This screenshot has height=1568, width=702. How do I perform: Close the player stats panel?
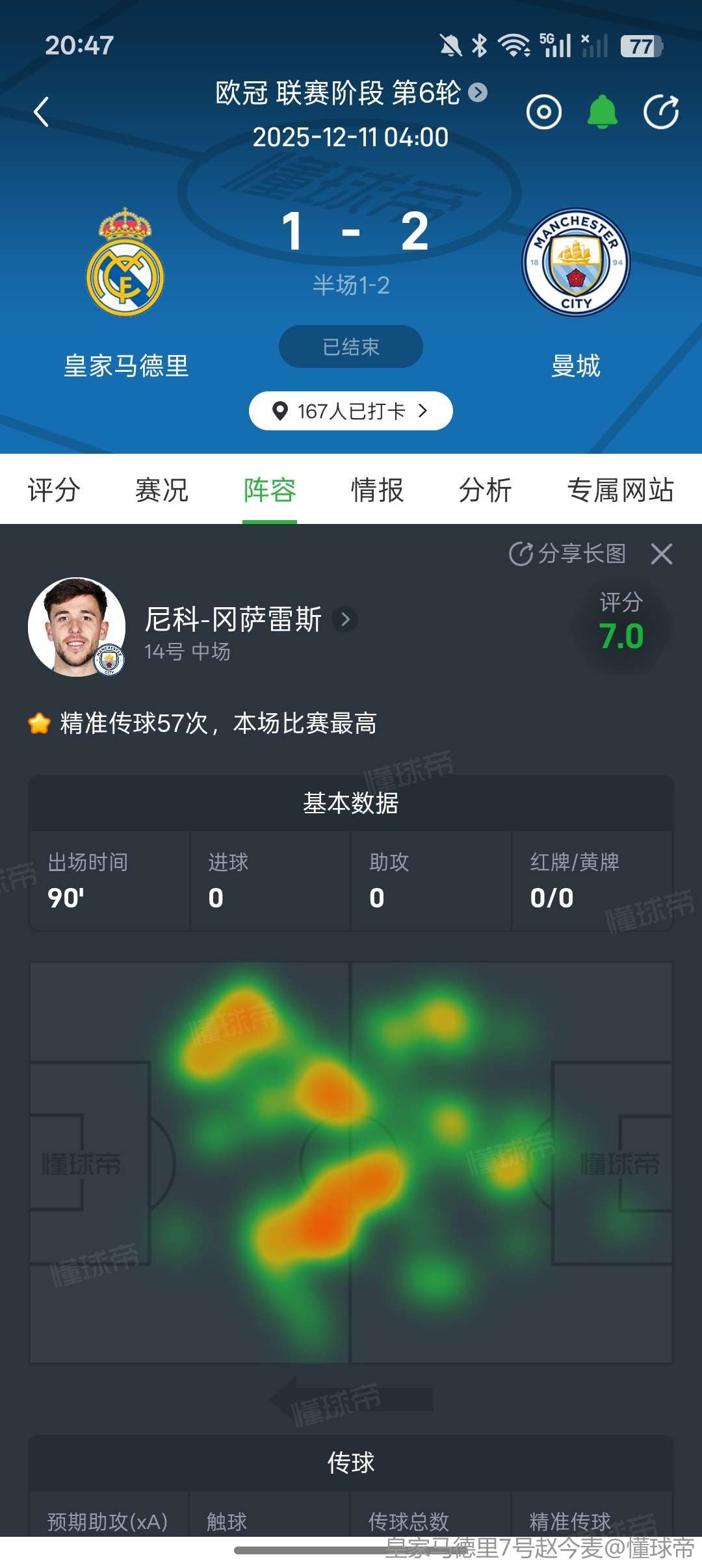[x=662, y=554]
